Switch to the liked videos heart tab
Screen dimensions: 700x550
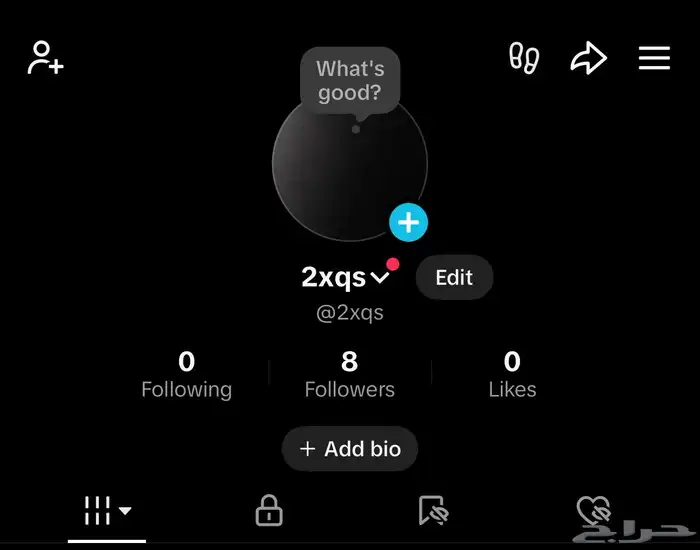click(x=594, y=511)
